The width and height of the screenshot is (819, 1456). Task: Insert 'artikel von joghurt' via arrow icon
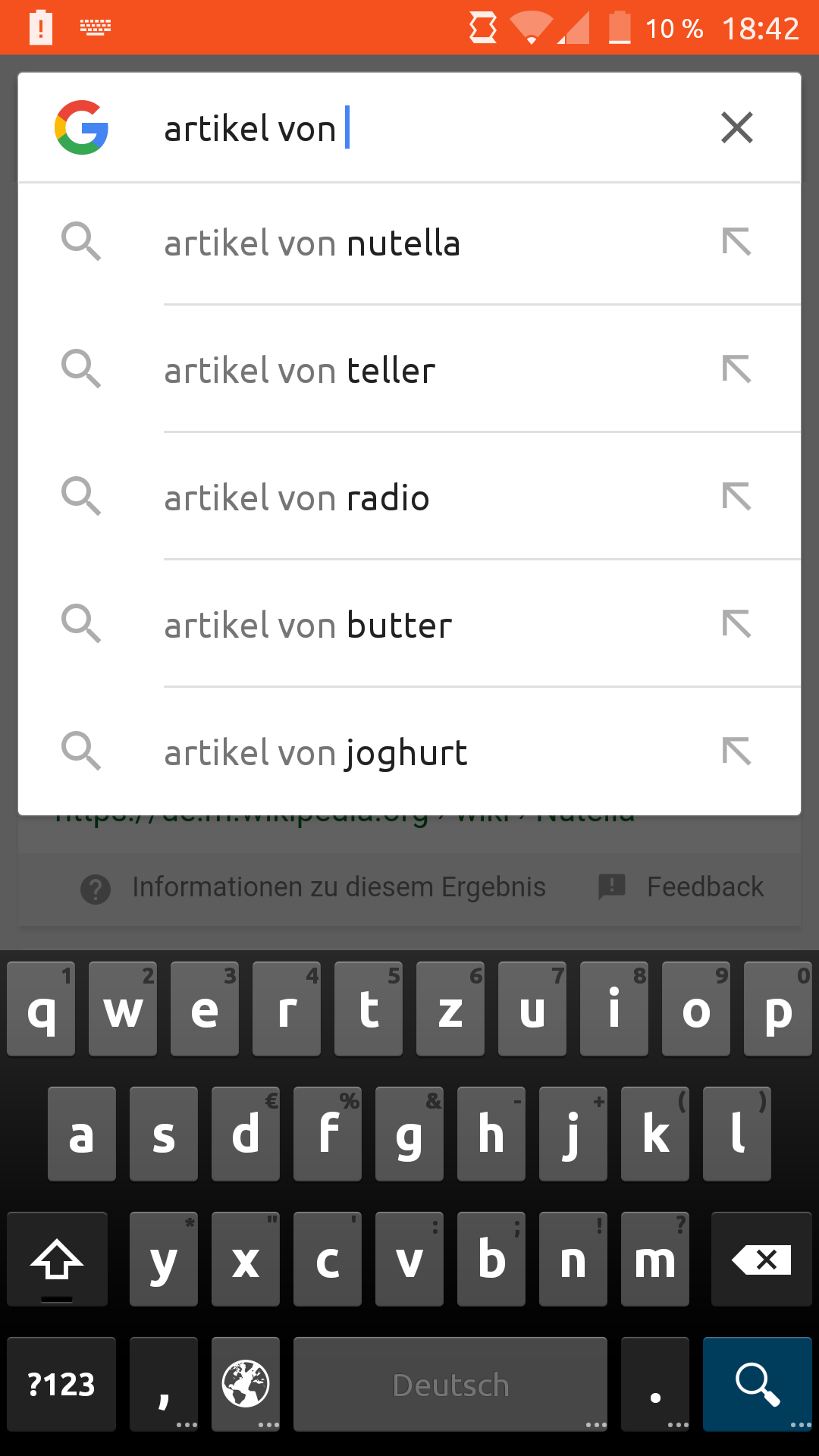(x=736, y=752)
